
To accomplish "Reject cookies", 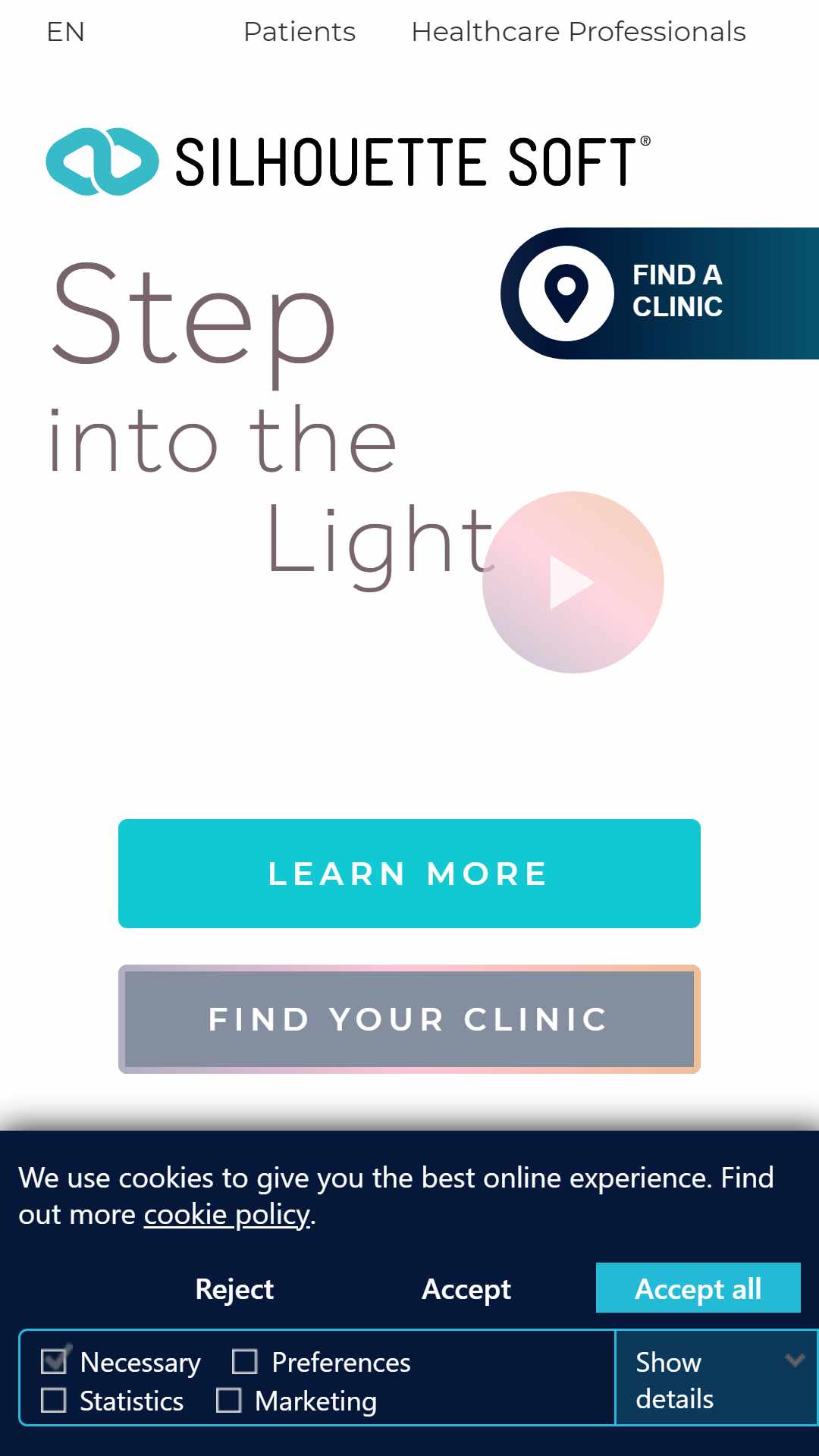I will [x=234, y=1288].
